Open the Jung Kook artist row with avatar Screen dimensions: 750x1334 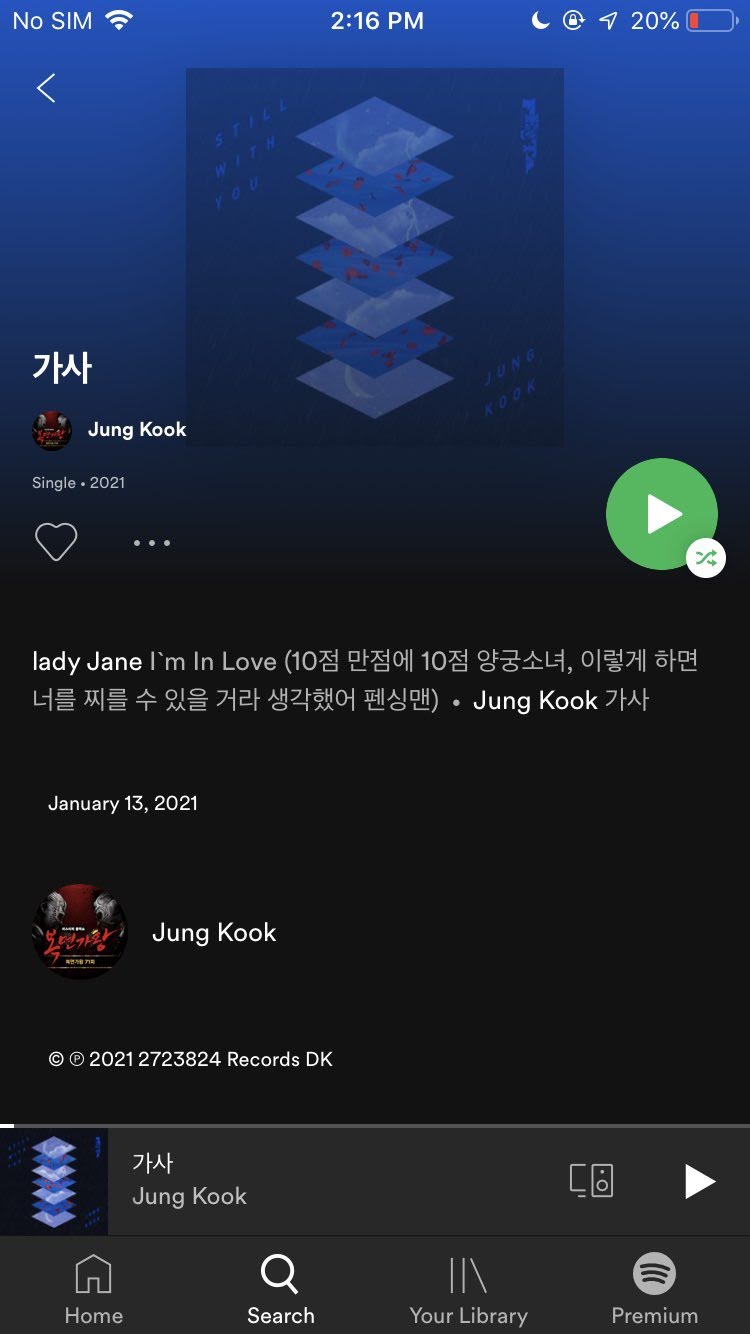[x=213, y=932]
